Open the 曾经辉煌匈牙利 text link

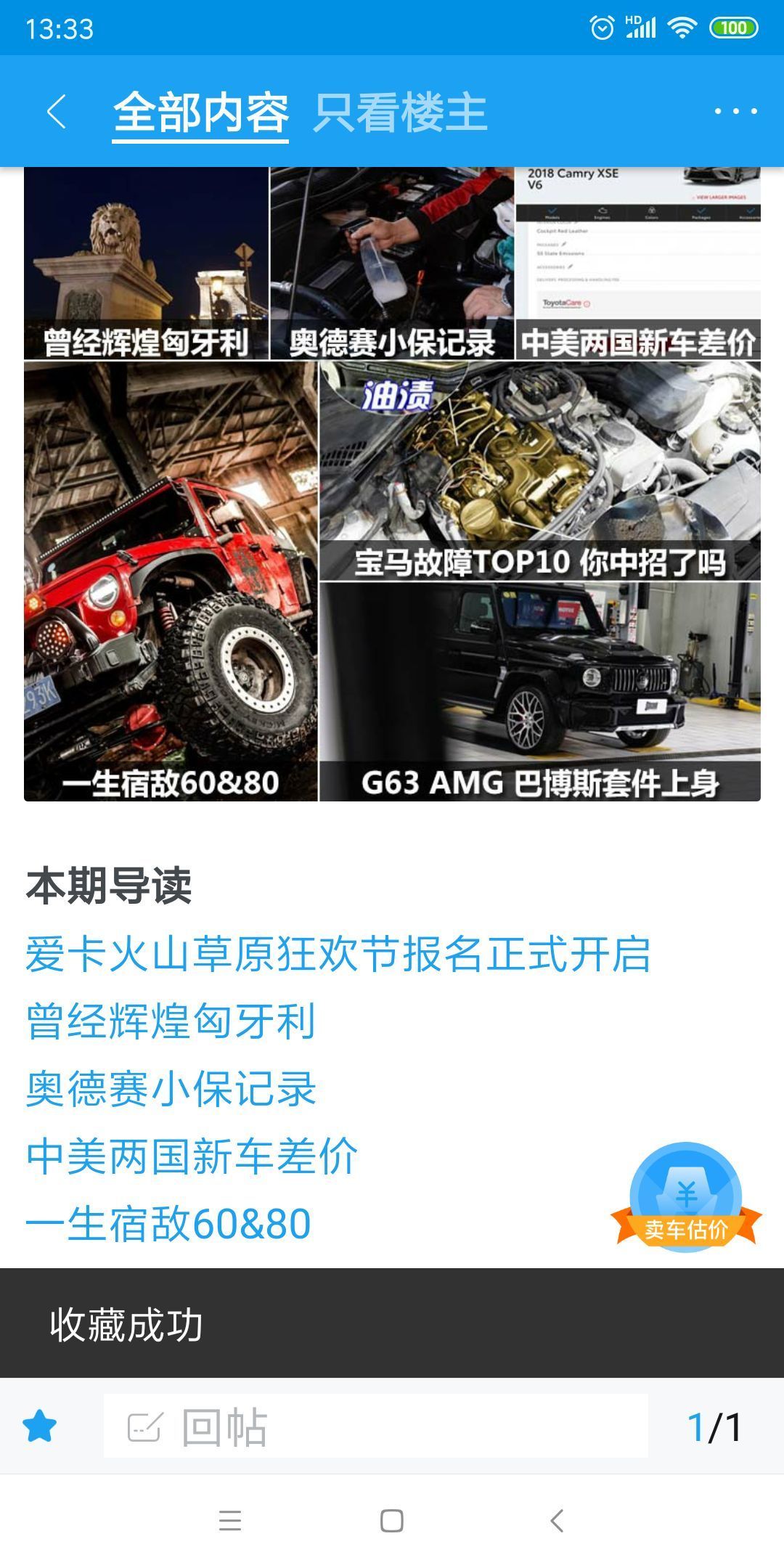(171, 1021)
